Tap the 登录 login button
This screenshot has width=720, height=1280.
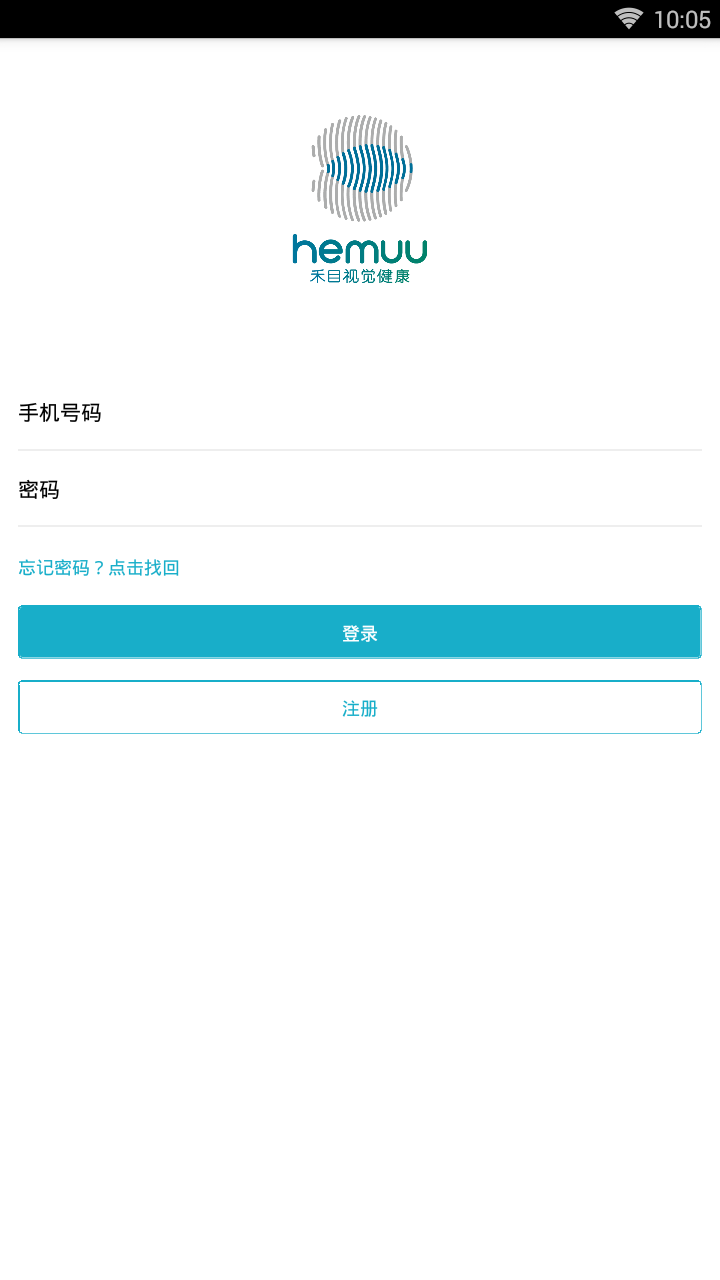[360, 632]
